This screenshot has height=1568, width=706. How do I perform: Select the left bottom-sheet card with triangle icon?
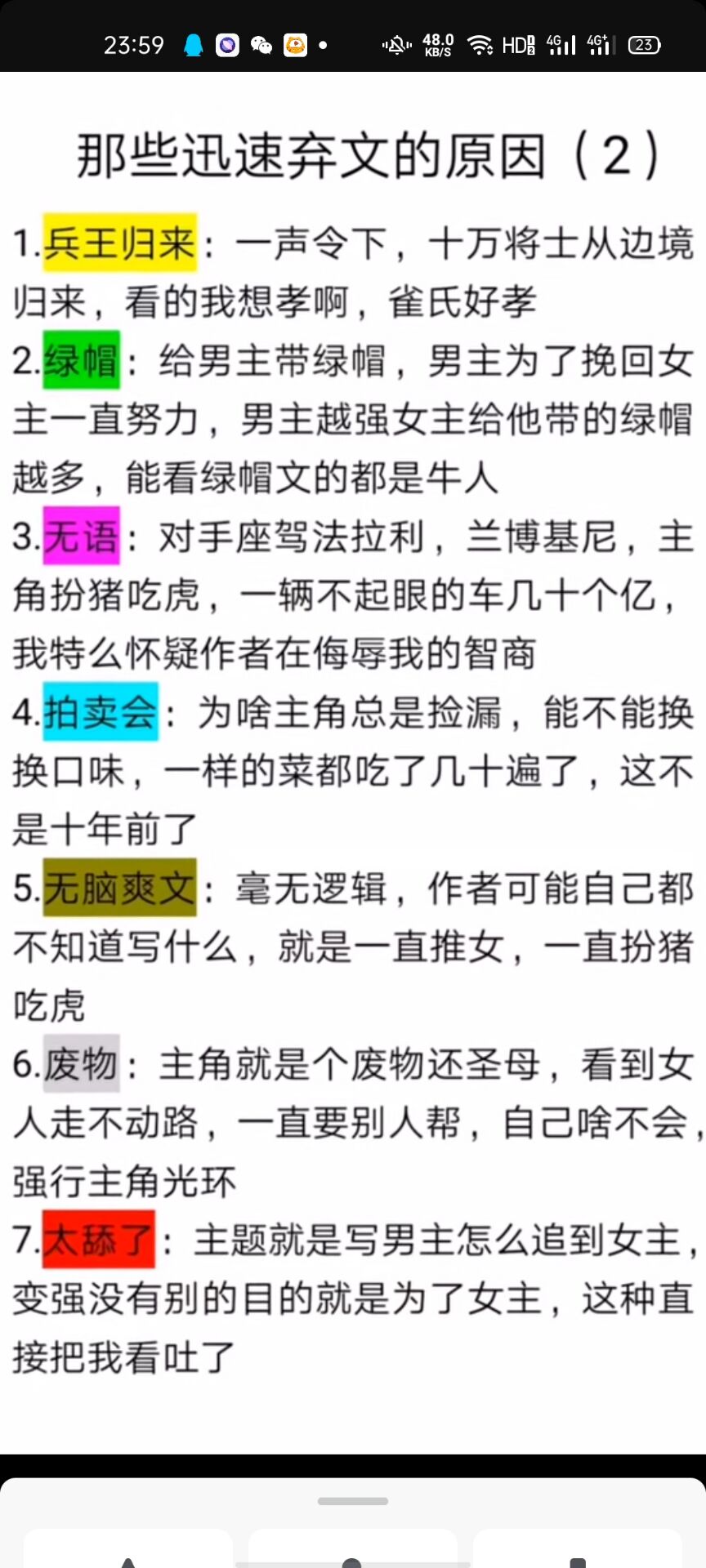128,1549
